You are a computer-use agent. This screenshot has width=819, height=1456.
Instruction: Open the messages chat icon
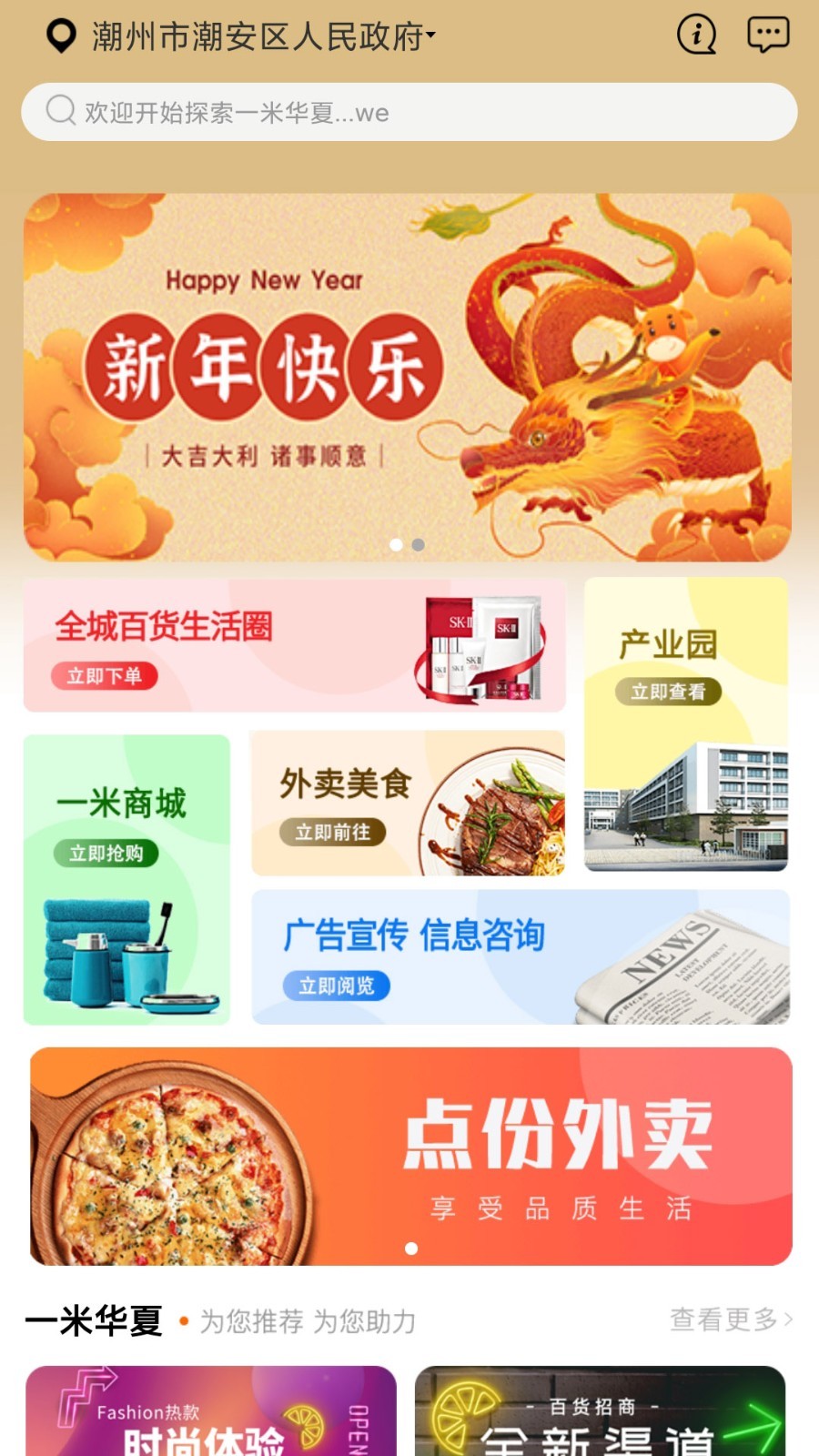(768, 35)
